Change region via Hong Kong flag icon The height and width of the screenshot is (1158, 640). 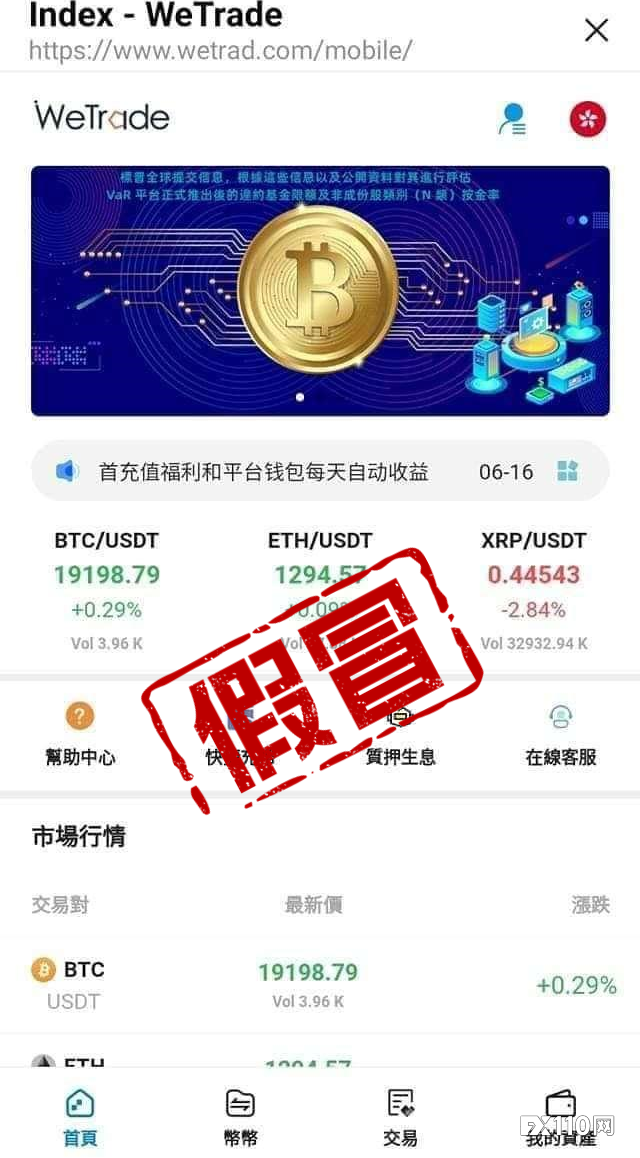point(588,119)
